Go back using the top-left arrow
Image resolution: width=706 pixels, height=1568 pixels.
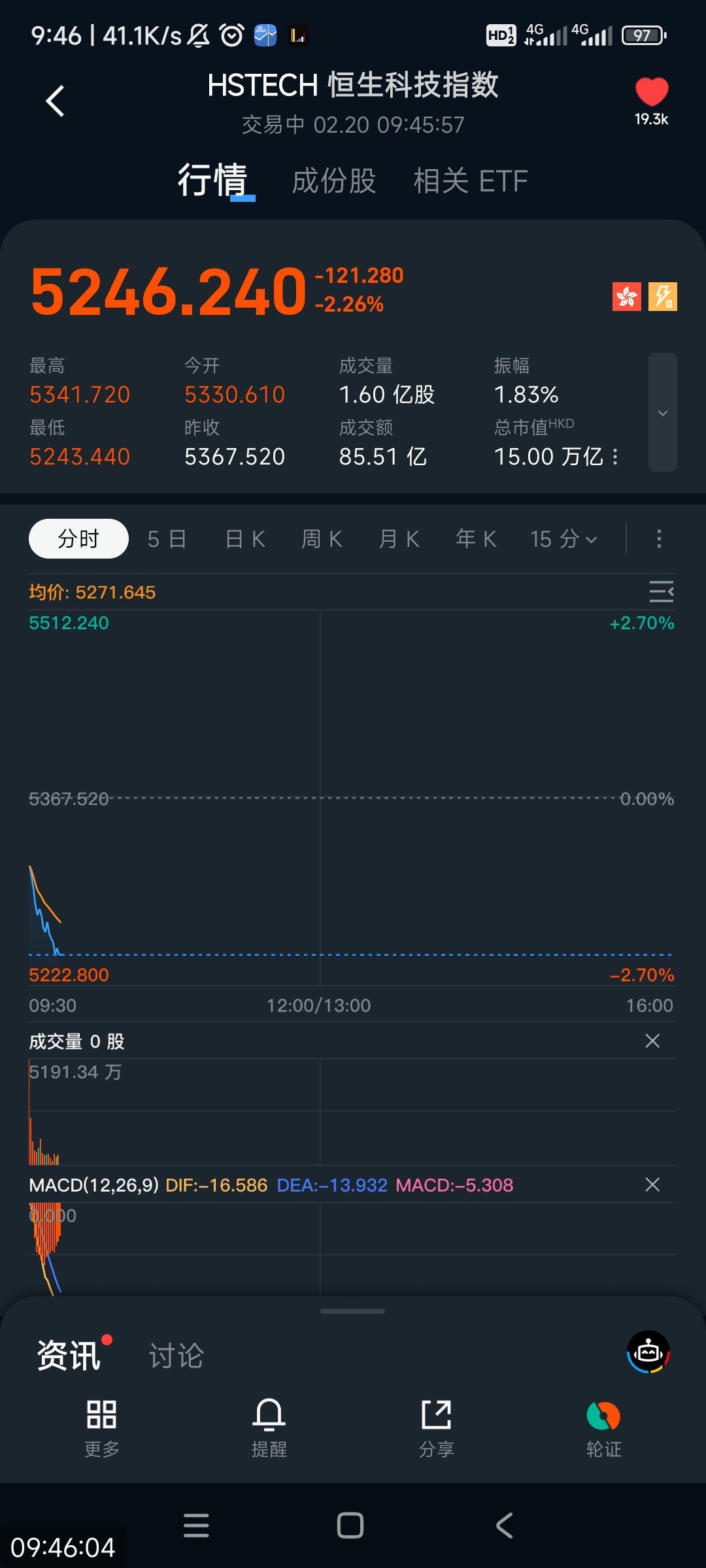point(56,101)
